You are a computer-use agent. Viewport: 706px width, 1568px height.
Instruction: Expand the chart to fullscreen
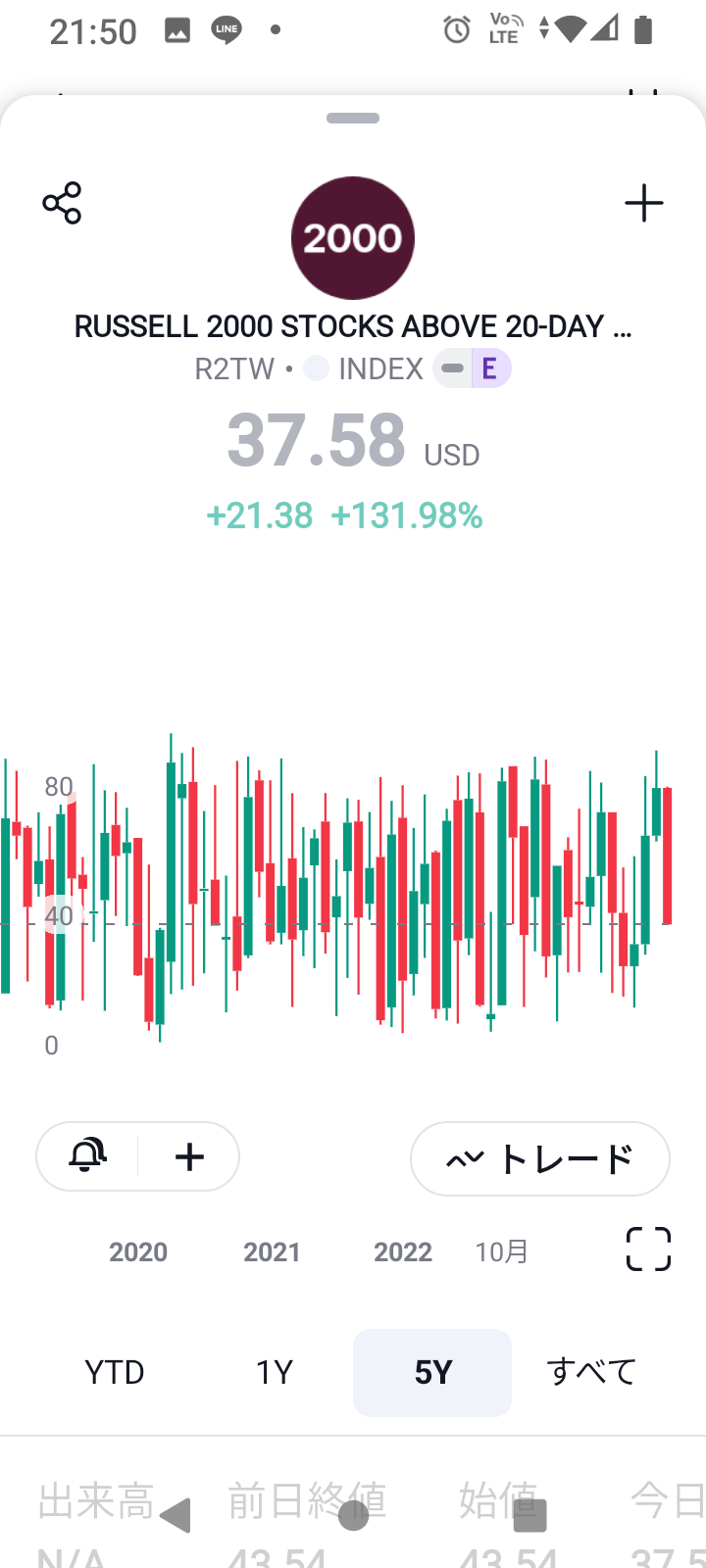pos(648,1249)
